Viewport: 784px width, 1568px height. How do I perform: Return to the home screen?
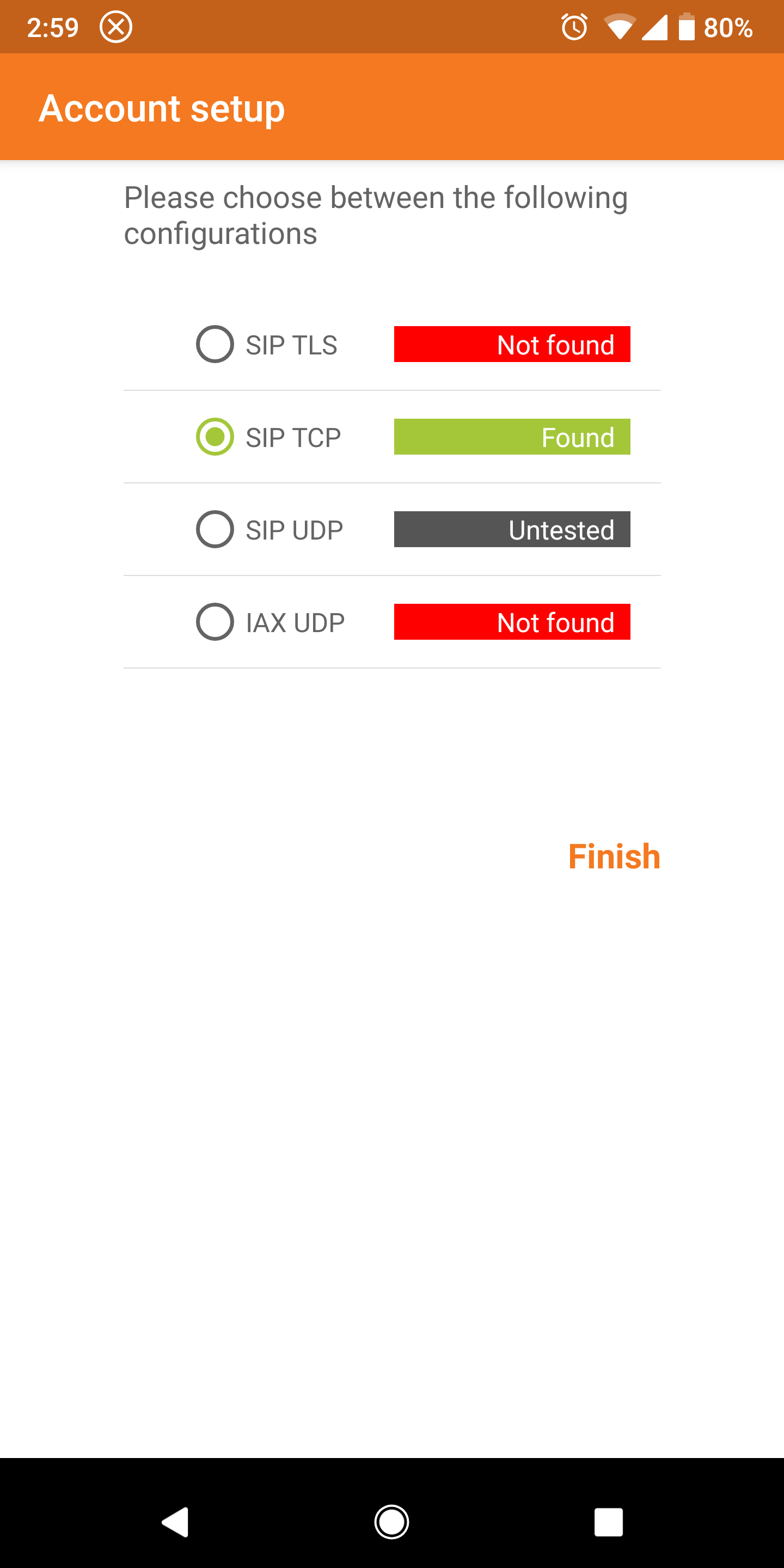(x=391, y=1522)
